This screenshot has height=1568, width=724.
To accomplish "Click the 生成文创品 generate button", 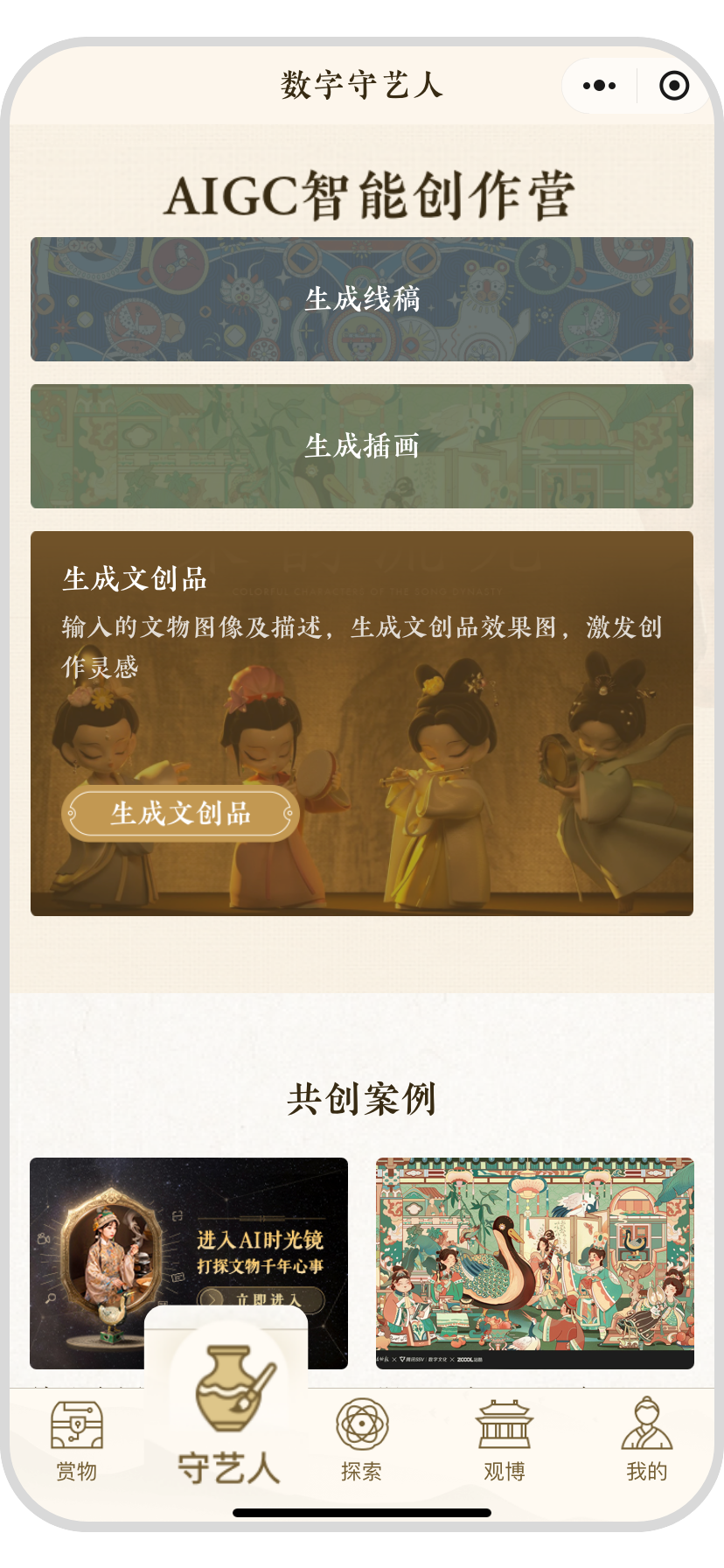I will (x=180, y=813).
